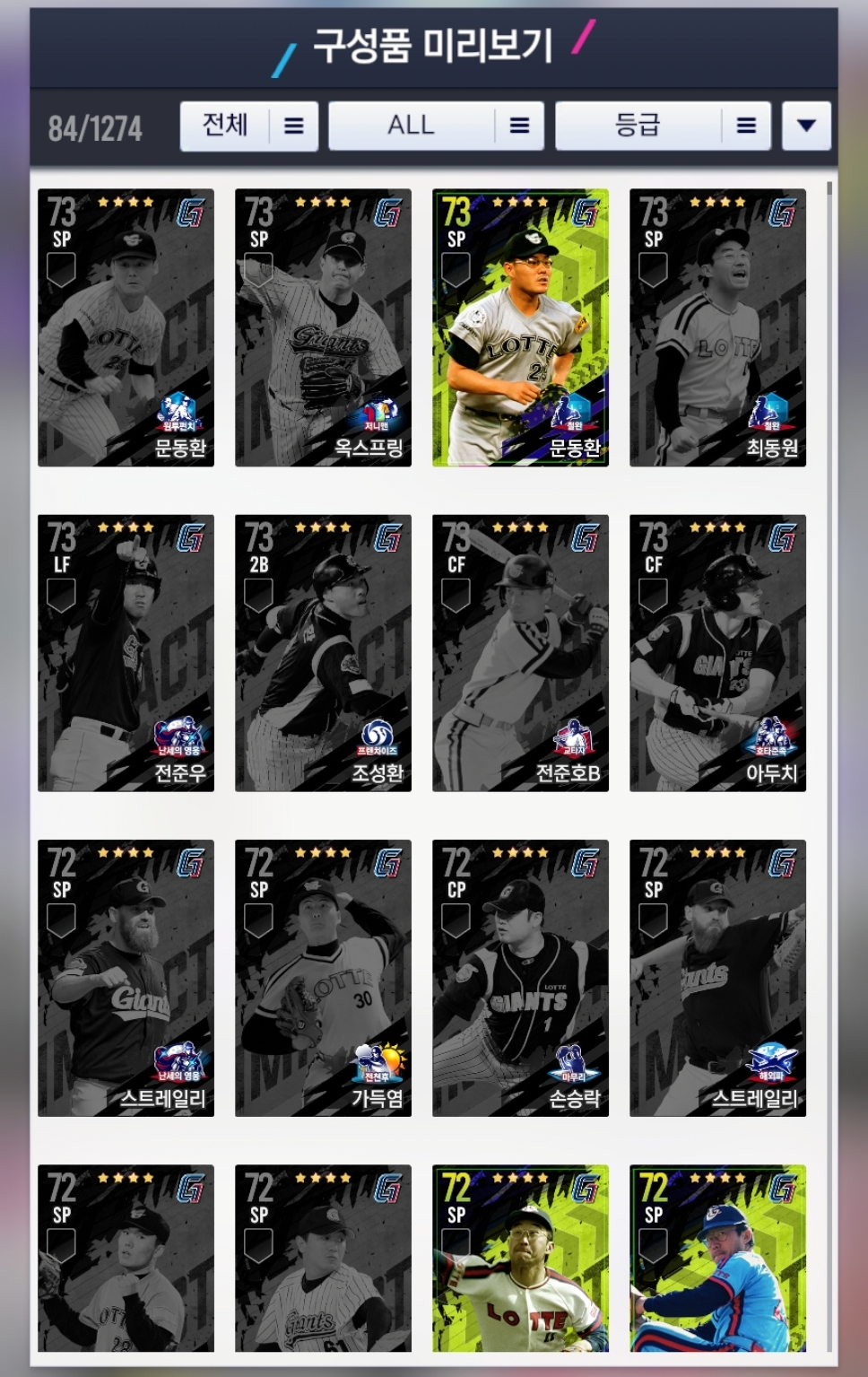Open the 손승락 CP card

[x=520, y=978]
